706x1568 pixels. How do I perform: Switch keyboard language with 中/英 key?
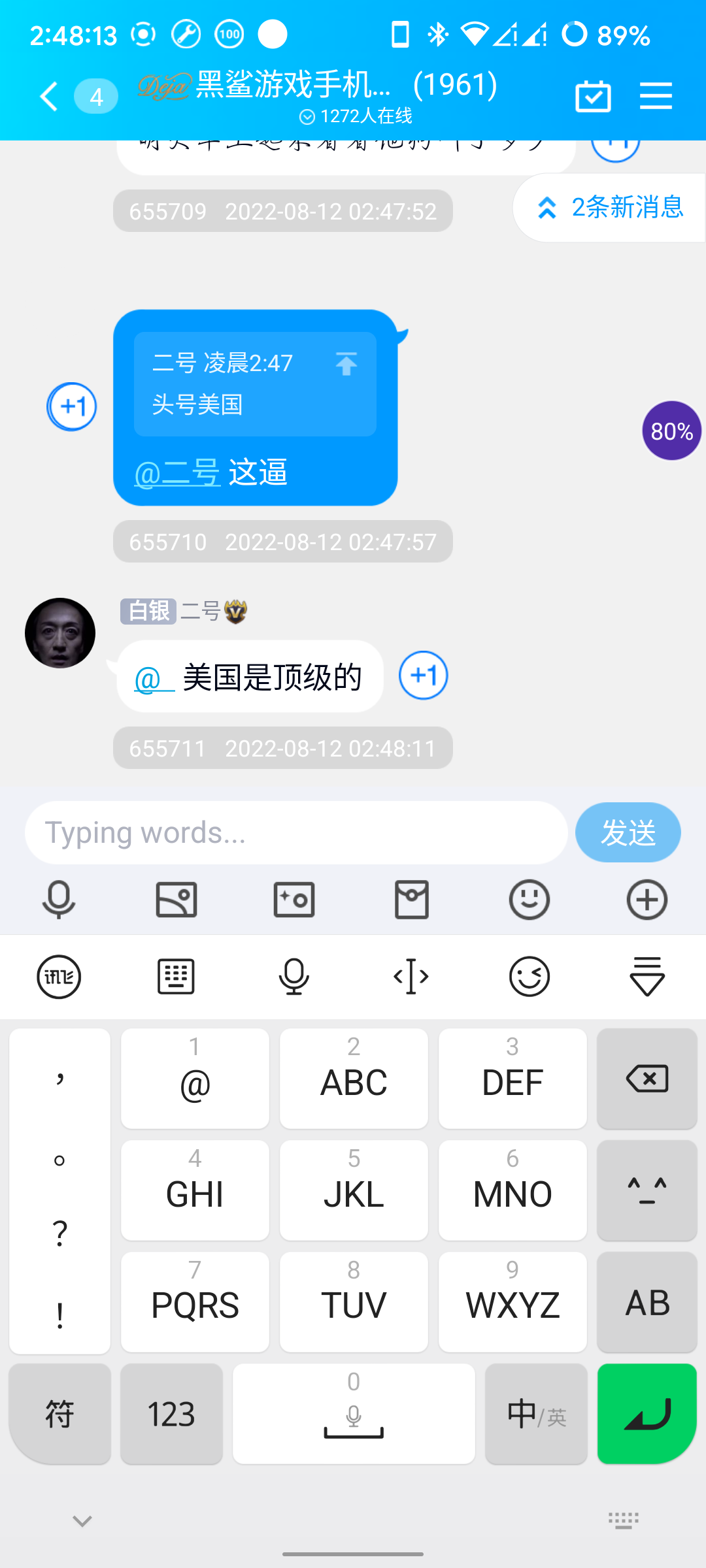click(x=536, y=1414)
